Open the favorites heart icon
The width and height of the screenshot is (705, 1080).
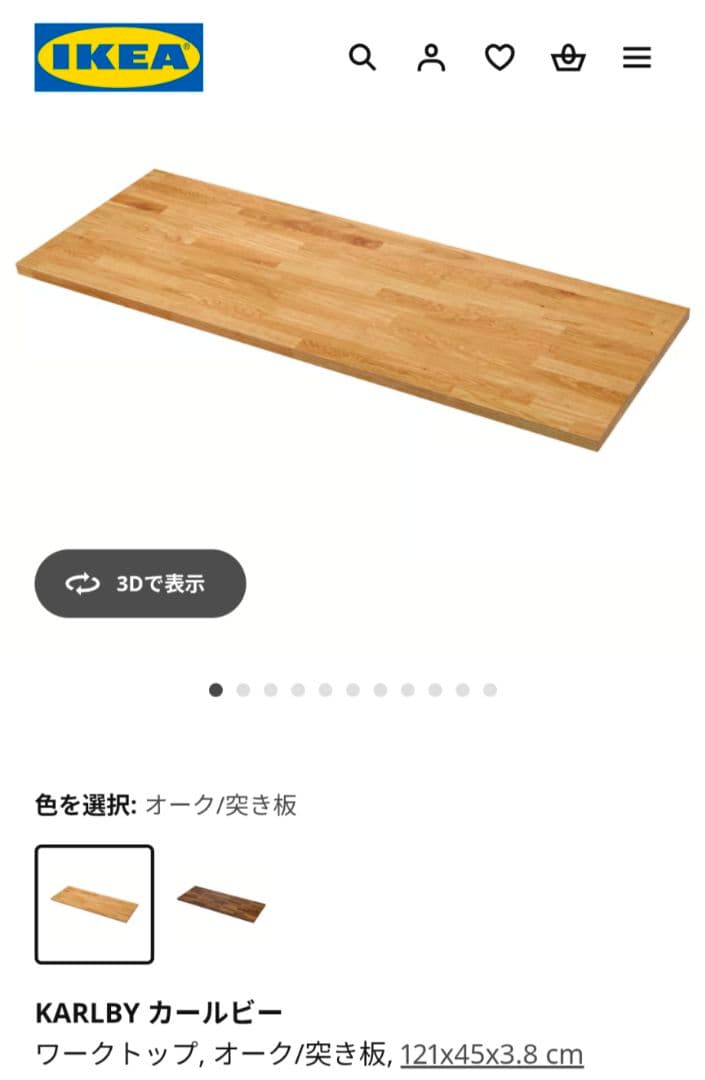(x=499, y=58)
